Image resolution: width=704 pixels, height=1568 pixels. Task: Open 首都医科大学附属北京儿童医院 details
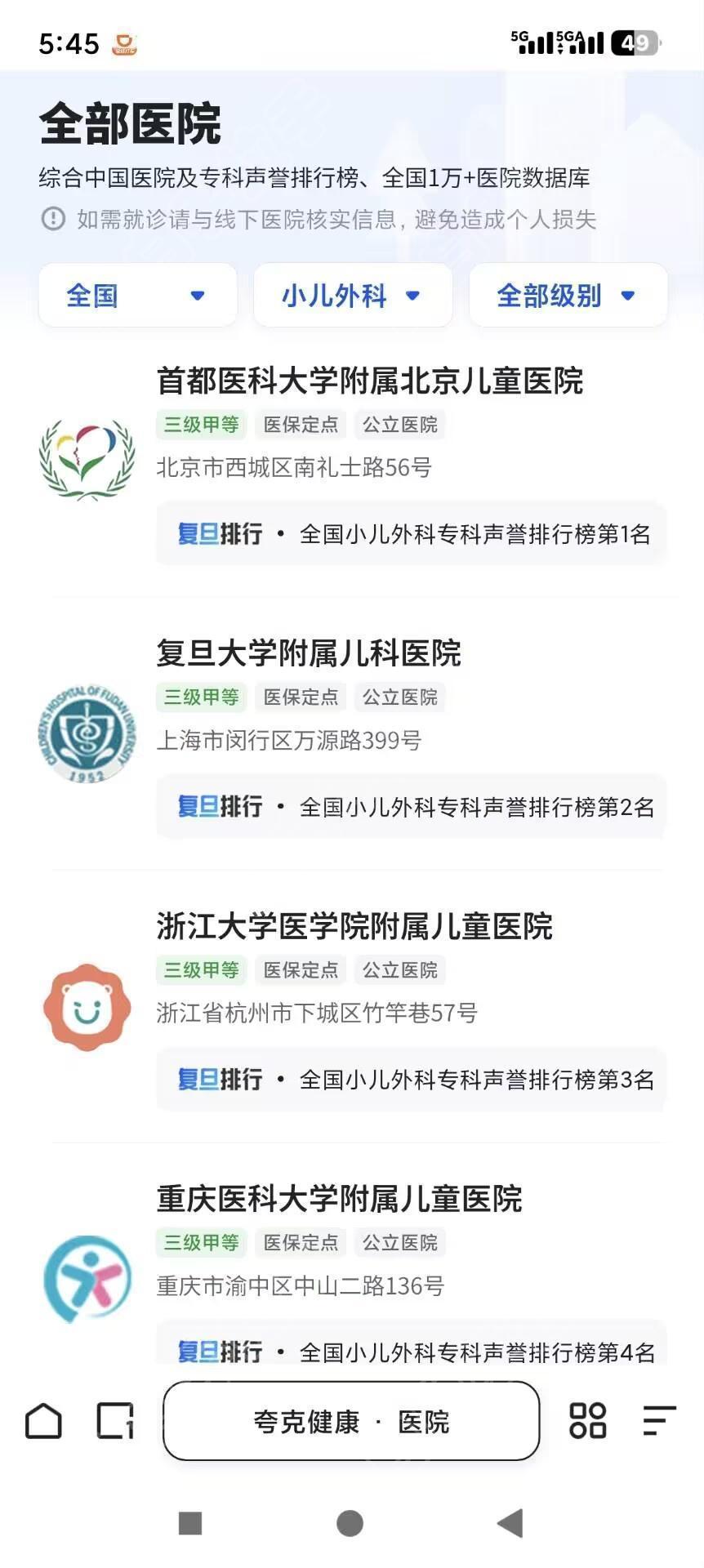[x=369, y=381]
